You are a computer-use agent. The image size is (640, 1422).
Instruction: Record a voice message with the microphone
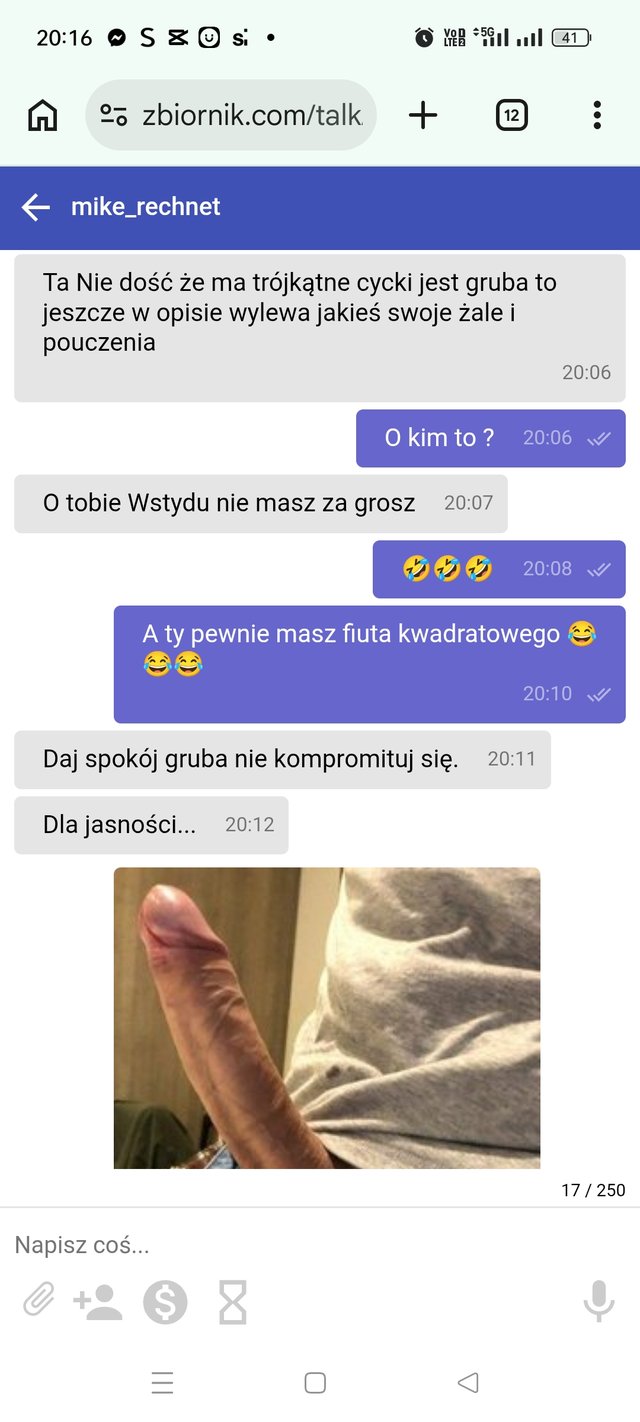[598, 1302]
